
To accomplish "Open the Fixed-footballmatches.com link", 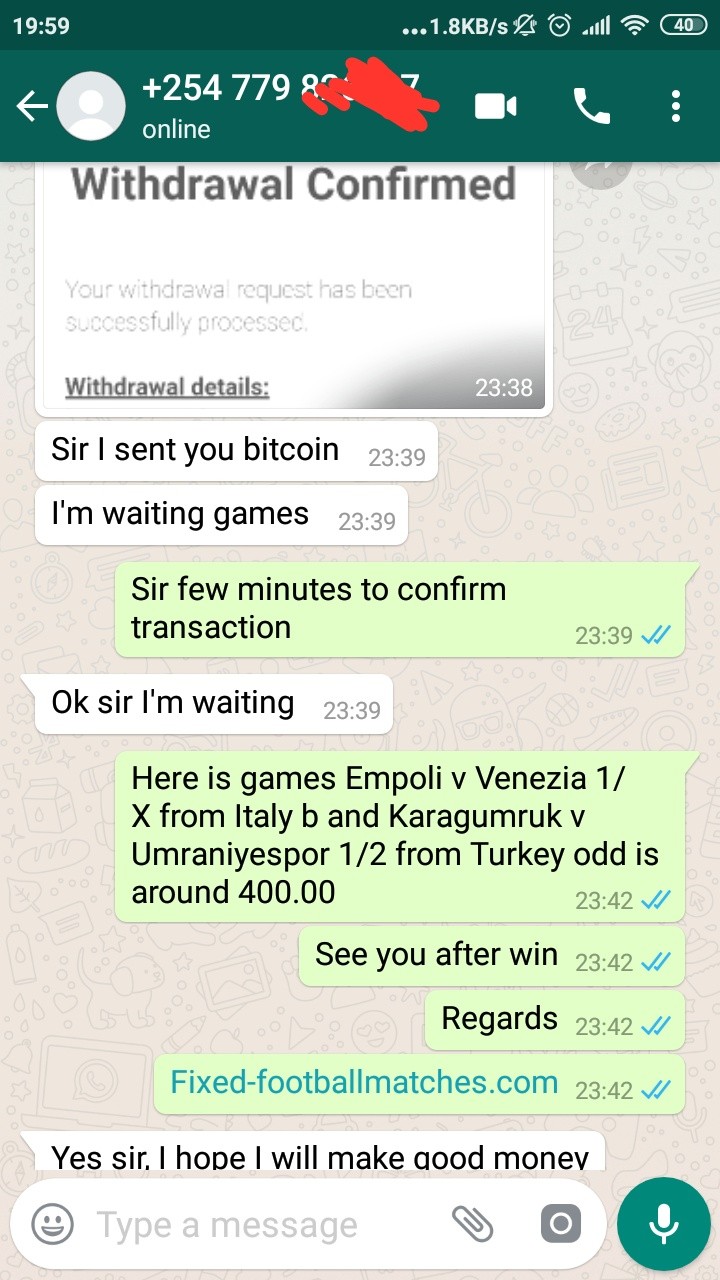I will coord(364,1081).
